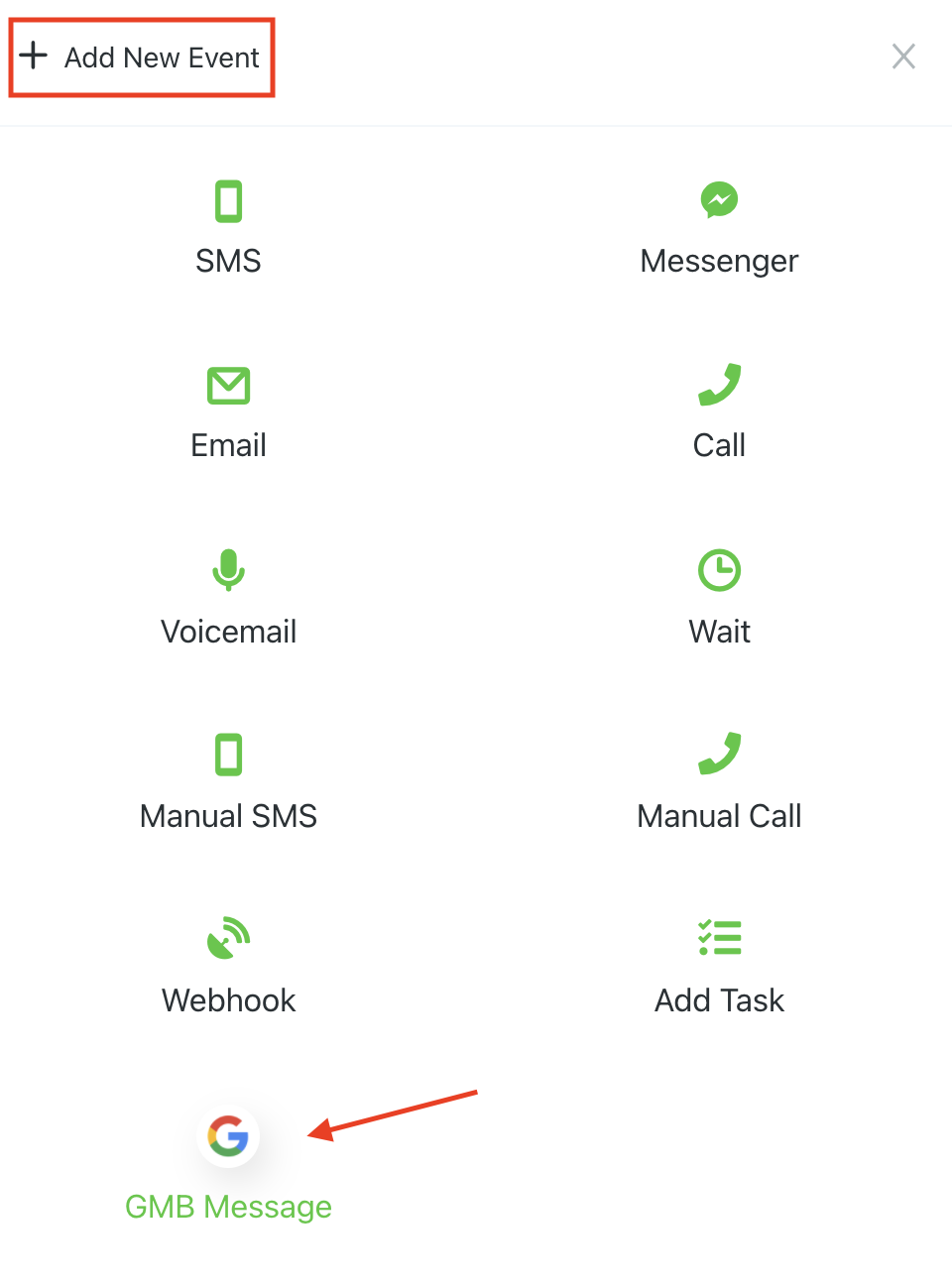
Task: Choose the Messenger event
Action: pos(719,228)
